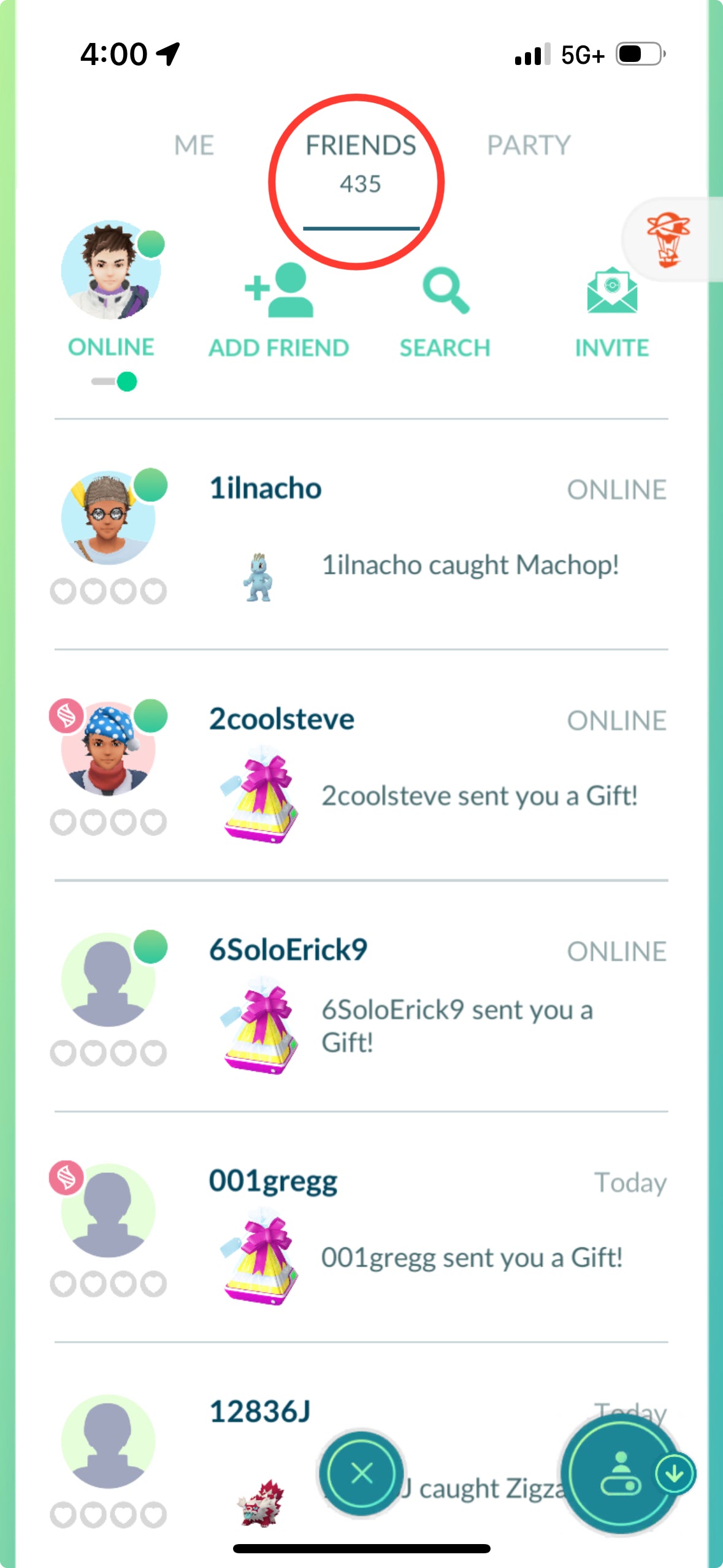Open friend 1ilnacho's profile

[265, 489]
